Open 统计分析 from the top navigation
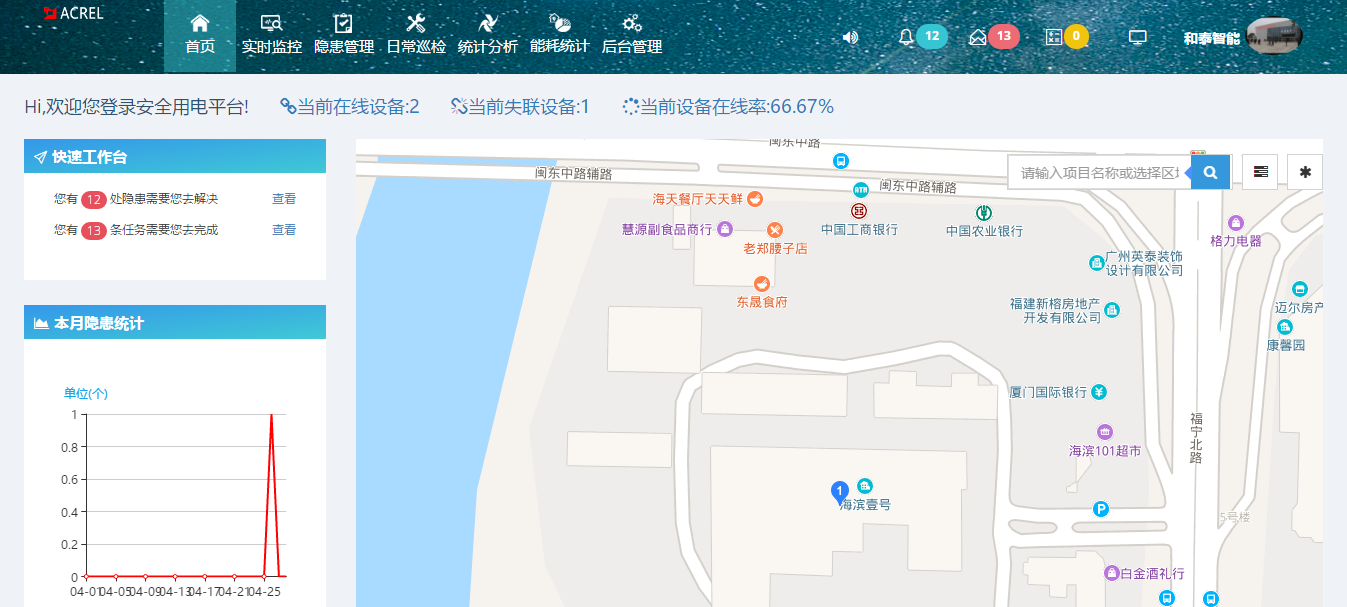The height and width of the screenshot is (607, 1347). click(488, 35)
